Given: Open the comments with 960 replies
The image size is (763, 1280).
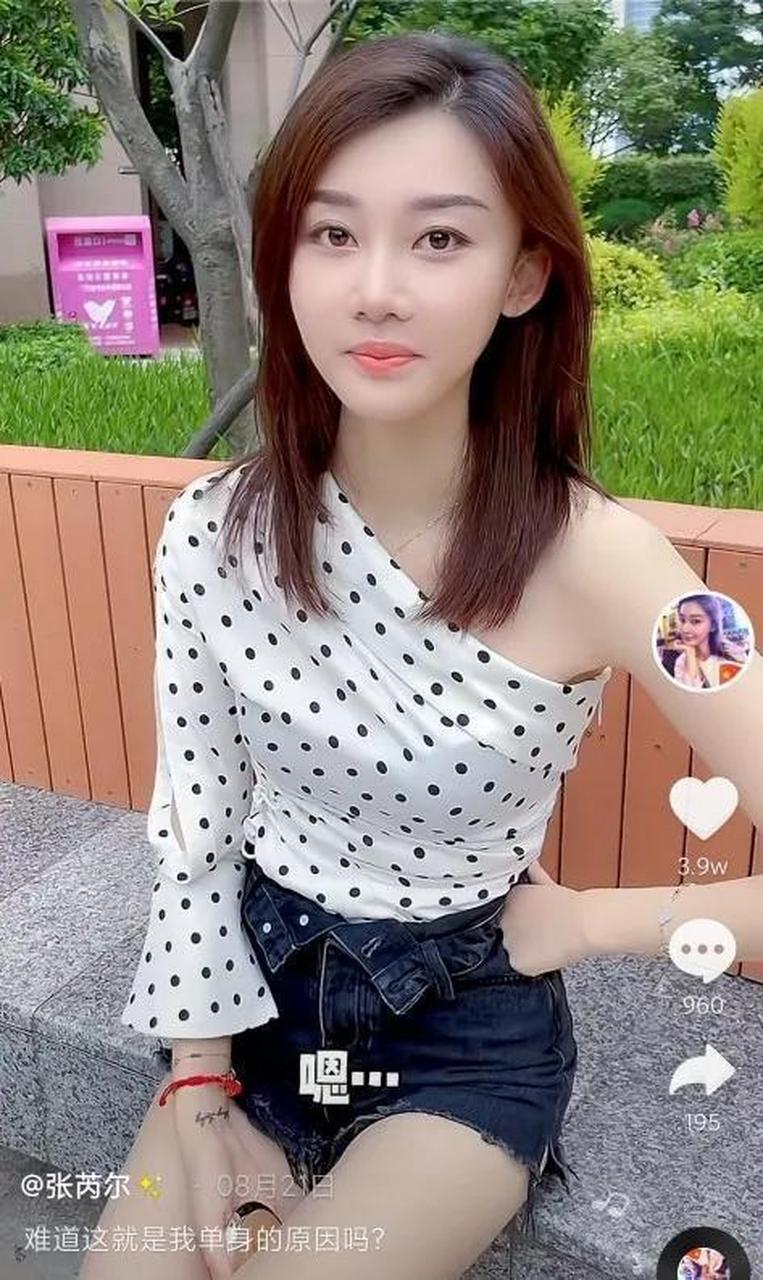Looking at the screenshot, I should pos(702,949).
